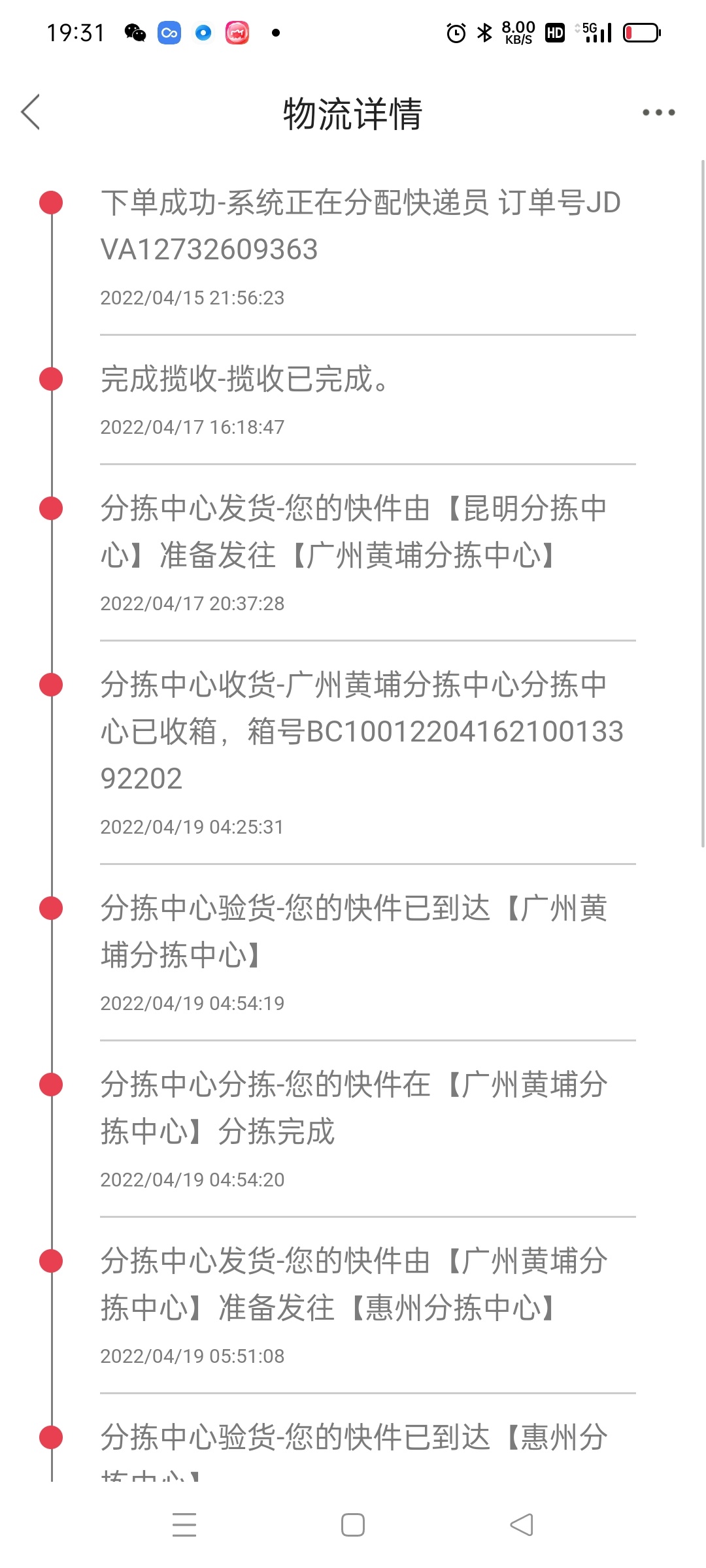Tap the system back triangle

point(522,1525)
